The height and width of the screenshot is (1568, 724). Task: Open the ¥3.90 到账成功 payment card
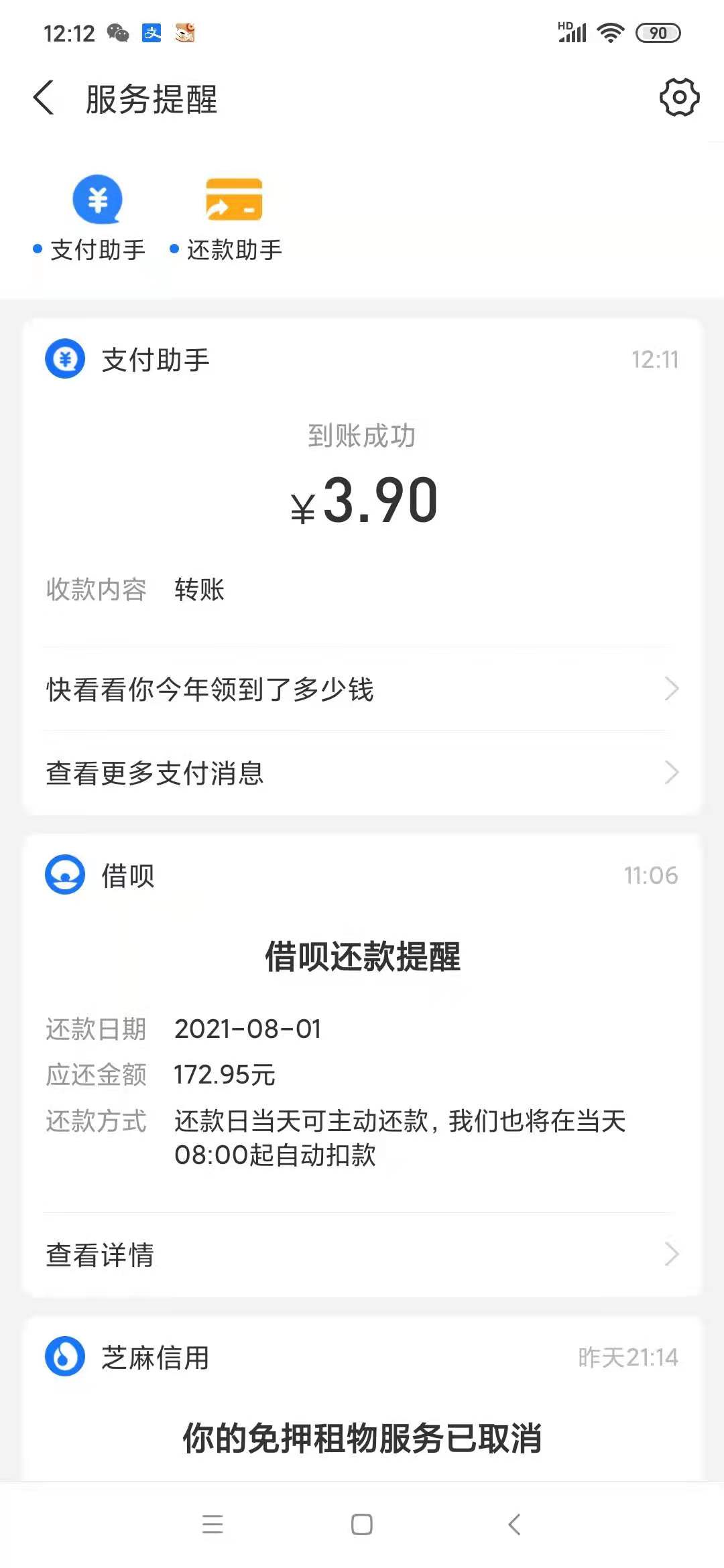[x=362, y=499]
